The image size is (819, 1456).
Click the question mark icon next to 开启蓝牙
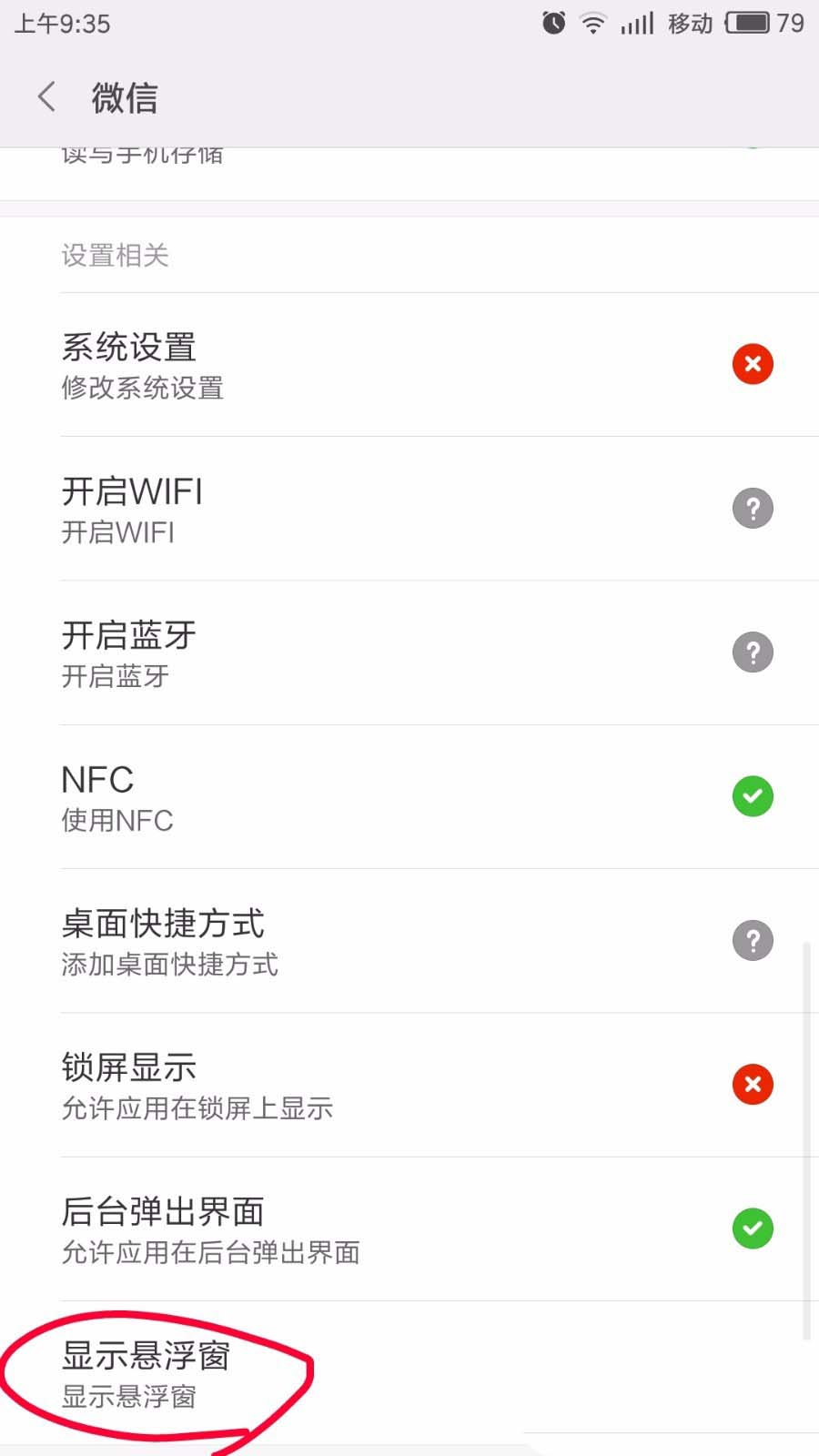click(753, 652)
